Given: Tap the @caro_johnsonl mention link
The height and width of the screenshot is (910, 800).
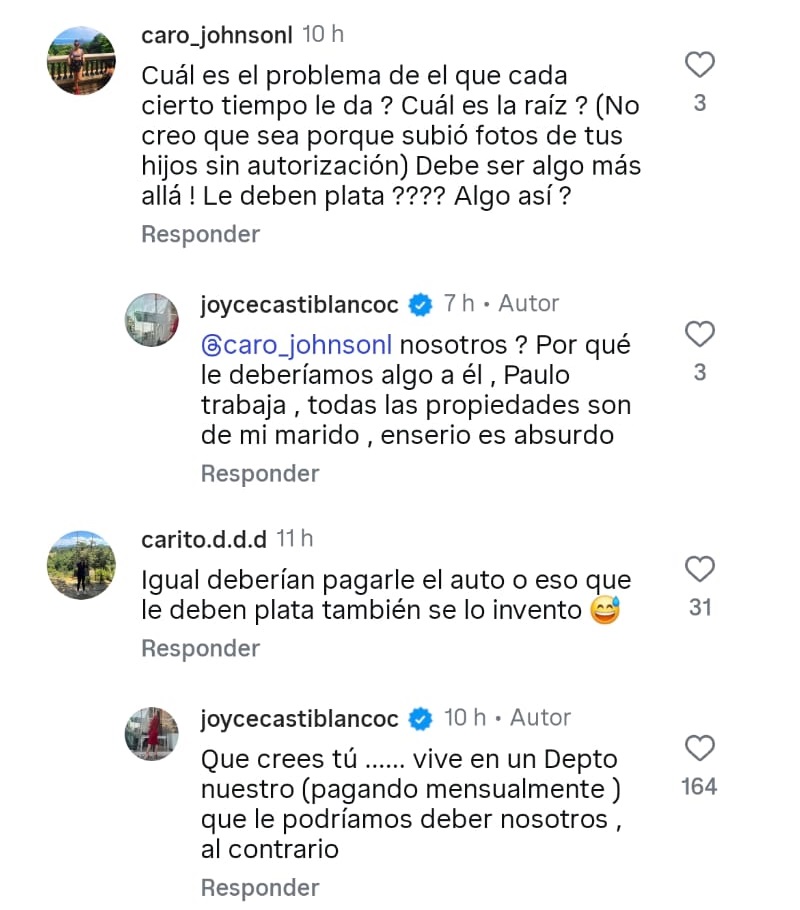Looking at the screenshot, I should click(x=299, y=346).
